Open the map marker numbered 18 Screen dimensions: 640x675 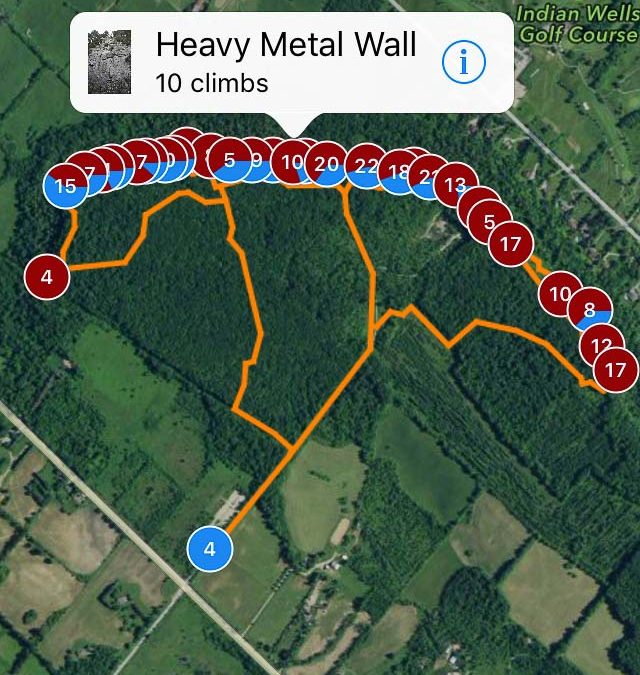click(398, 172)
